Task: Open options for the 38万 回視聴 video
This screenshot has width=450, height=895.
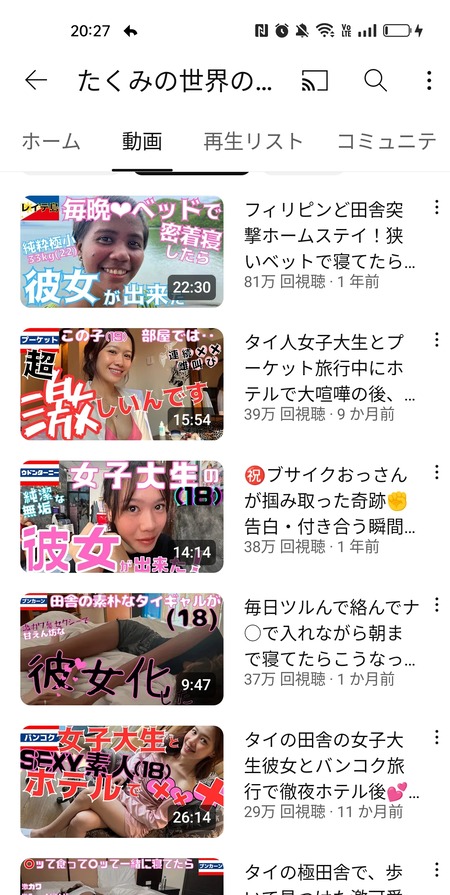Action: pos(436,472)
